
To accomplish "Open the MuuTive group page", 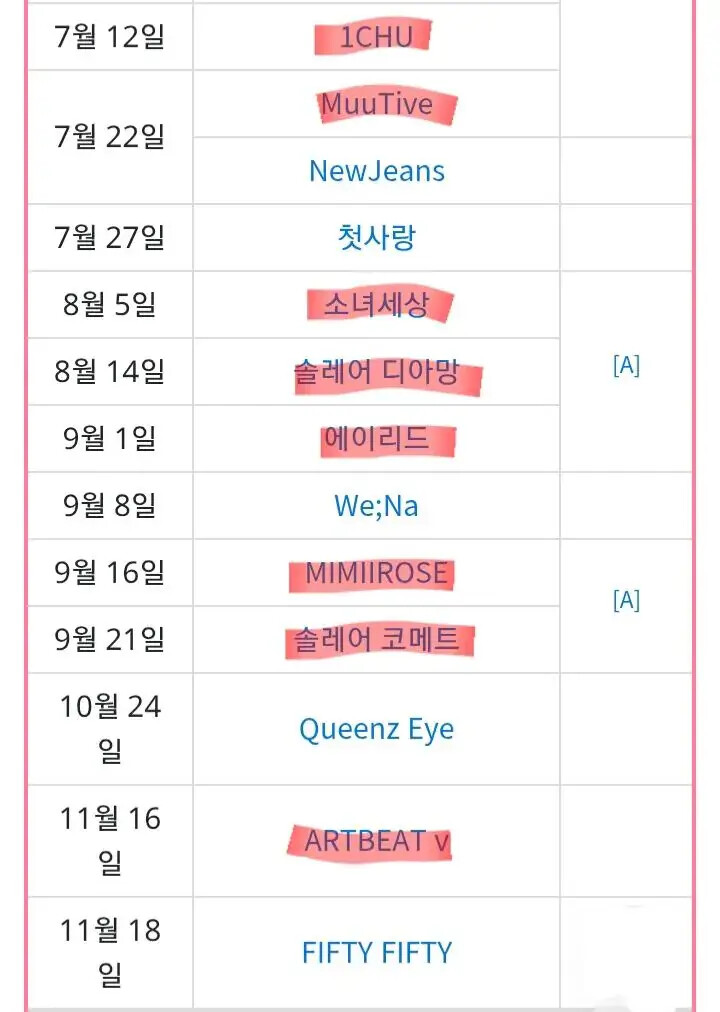I will [377, 104].
